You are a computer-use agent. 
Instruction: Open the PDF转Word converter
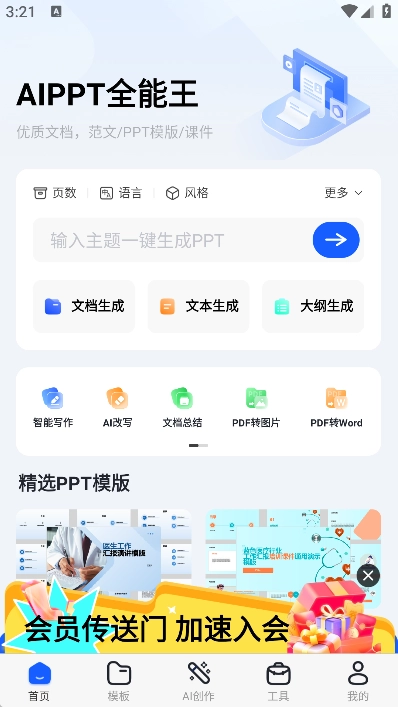click(336, 407)
